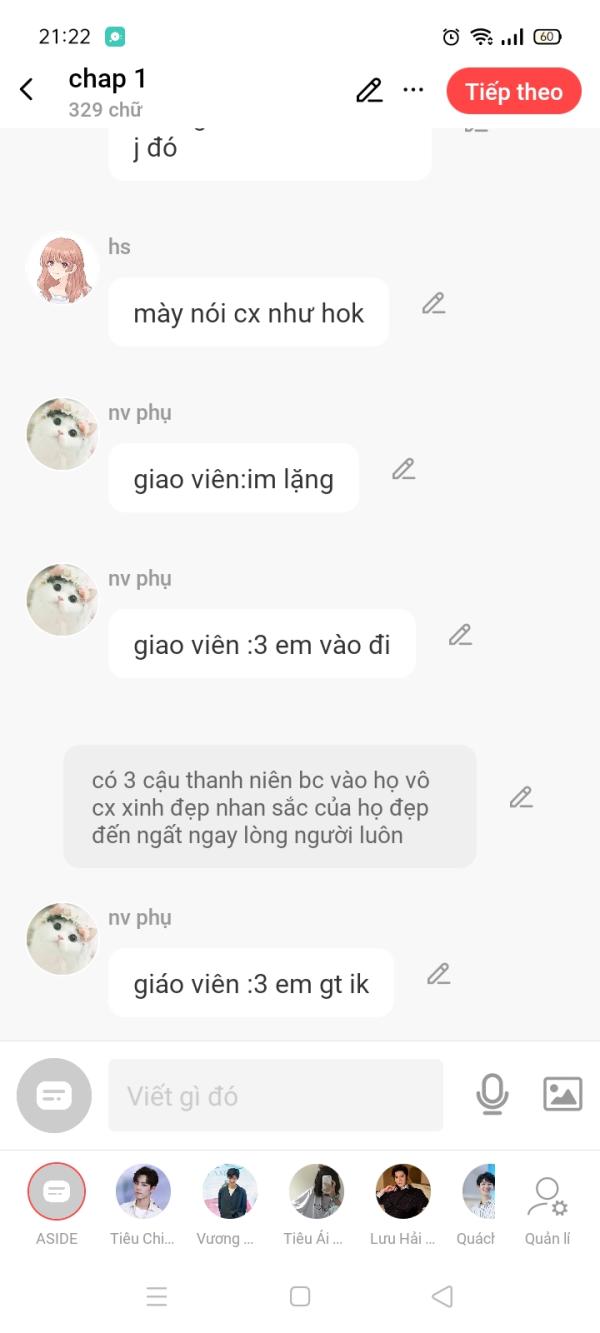Open Quản lí character management
The image size is (600, 1333).
pos(547,1206)
